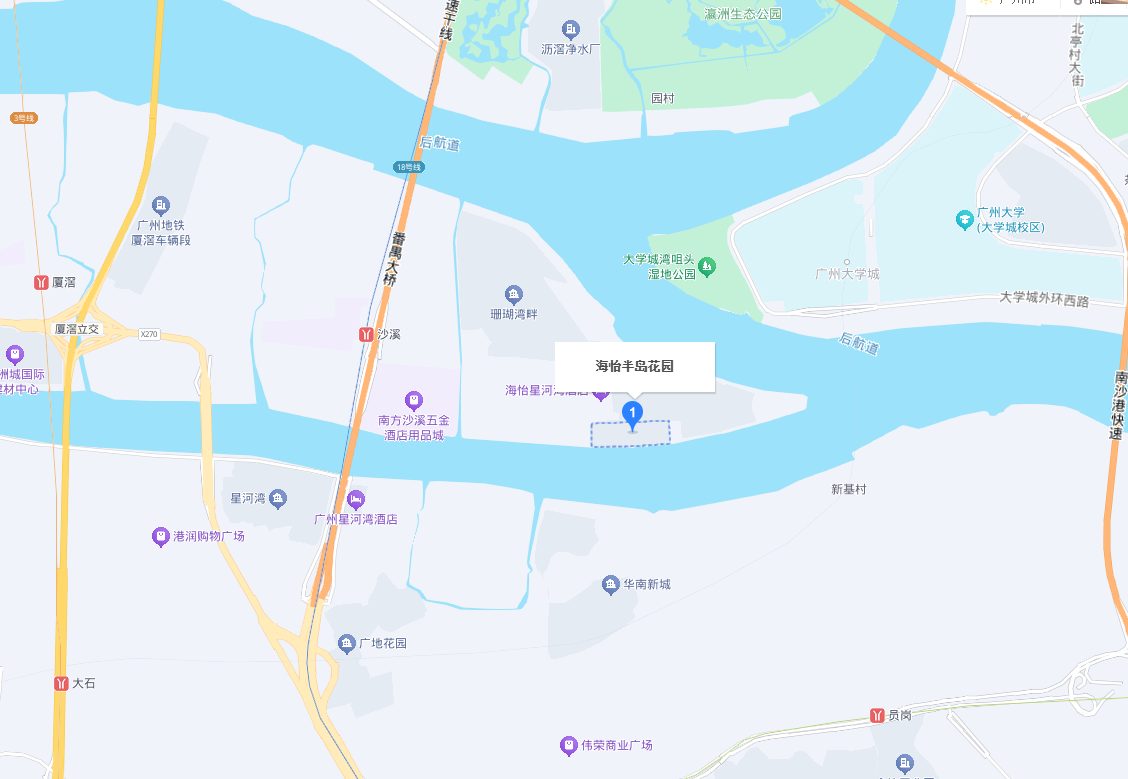Select the 员岗 metro station marker
This screenshot has width=1128, height=779.
(877, 715)
